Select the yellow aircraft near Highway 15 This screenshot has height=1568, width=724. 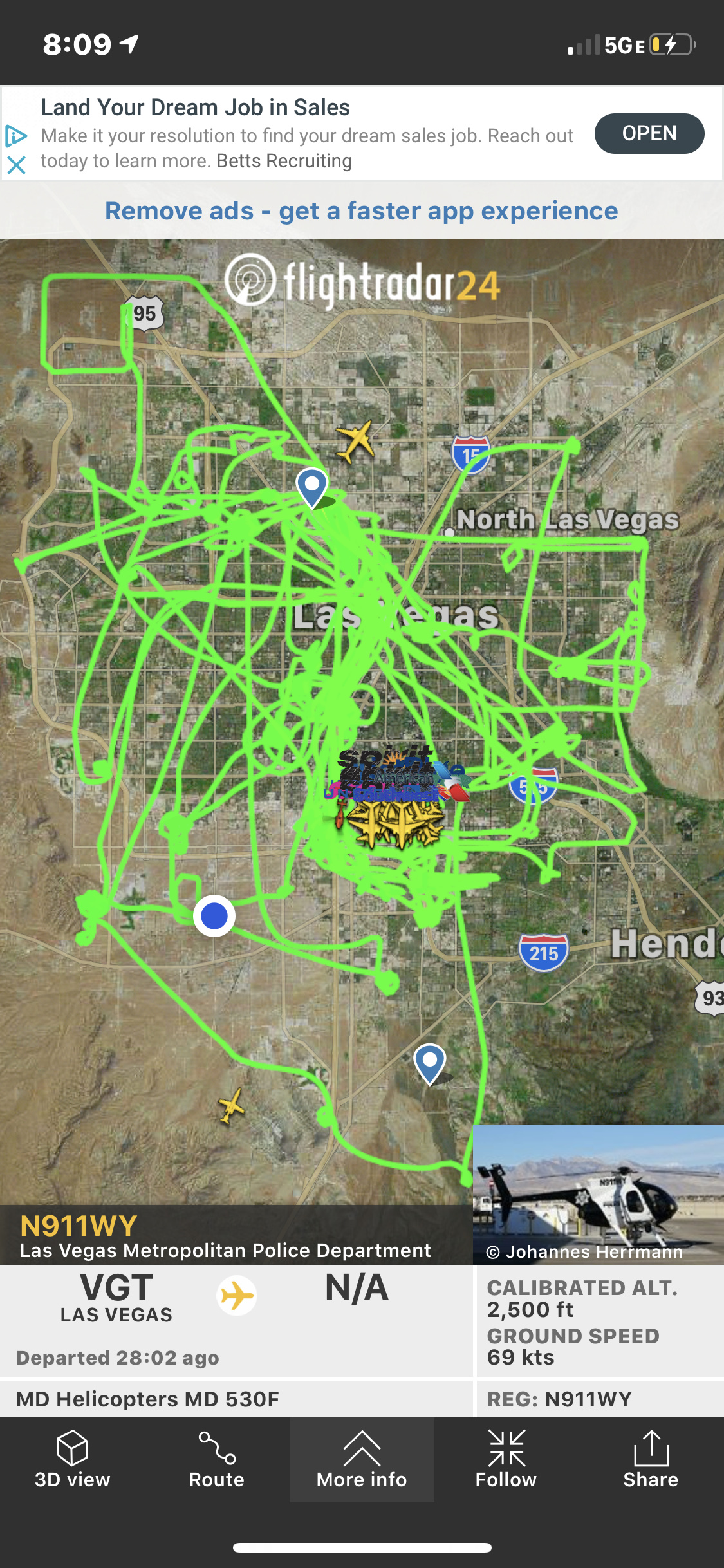coord(356,441)
